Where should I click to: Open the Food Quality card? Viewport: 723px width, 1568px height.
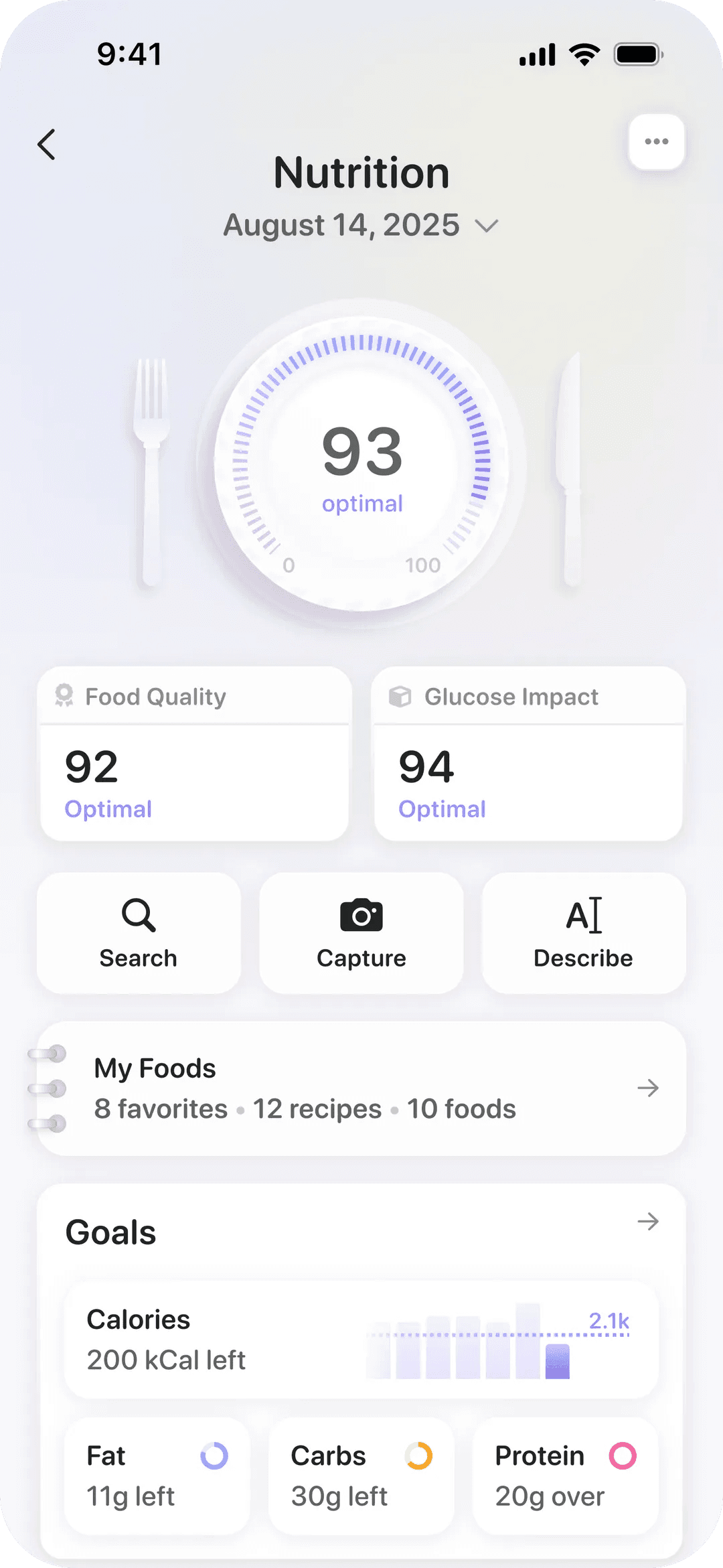[x=194, y=754]
